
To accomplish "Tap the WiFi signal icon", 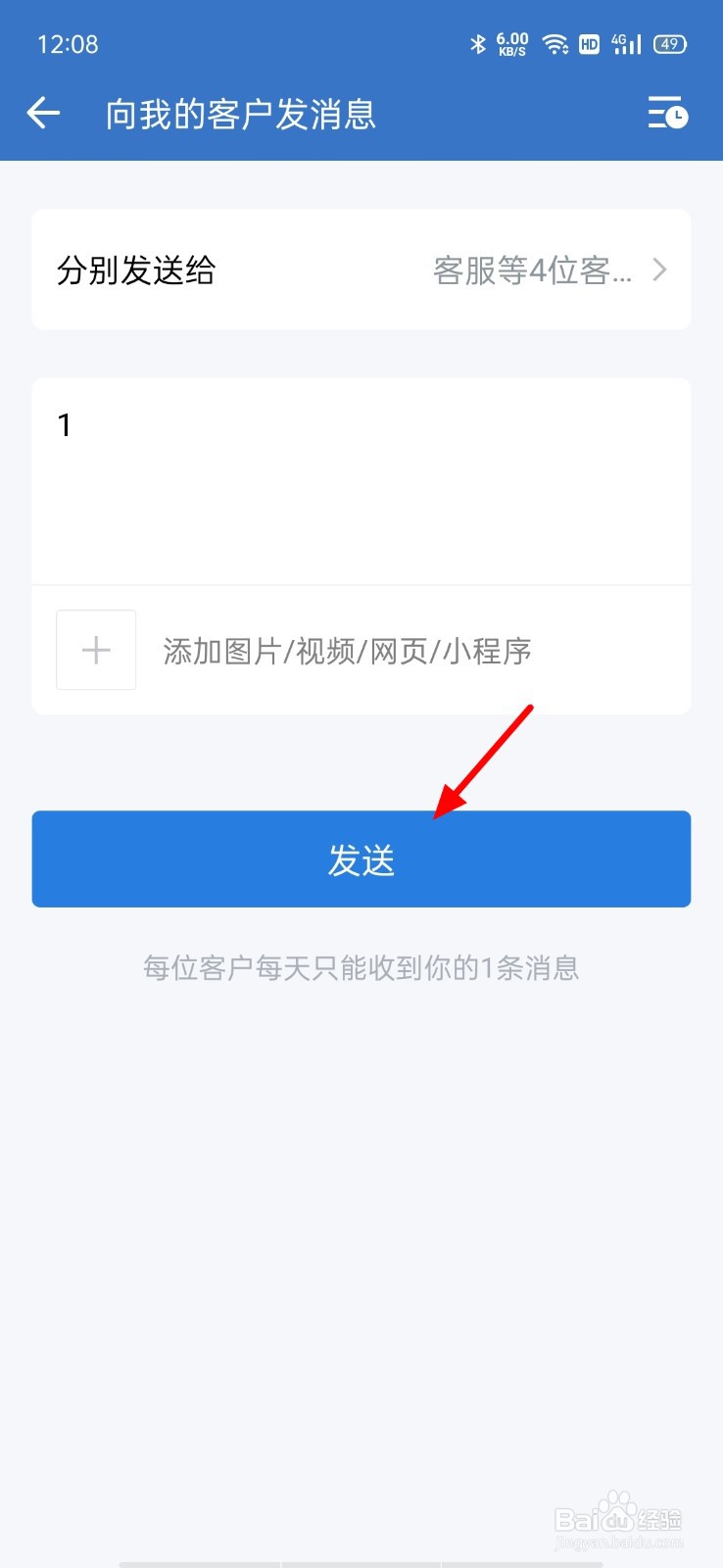I will tap(556, 44).
